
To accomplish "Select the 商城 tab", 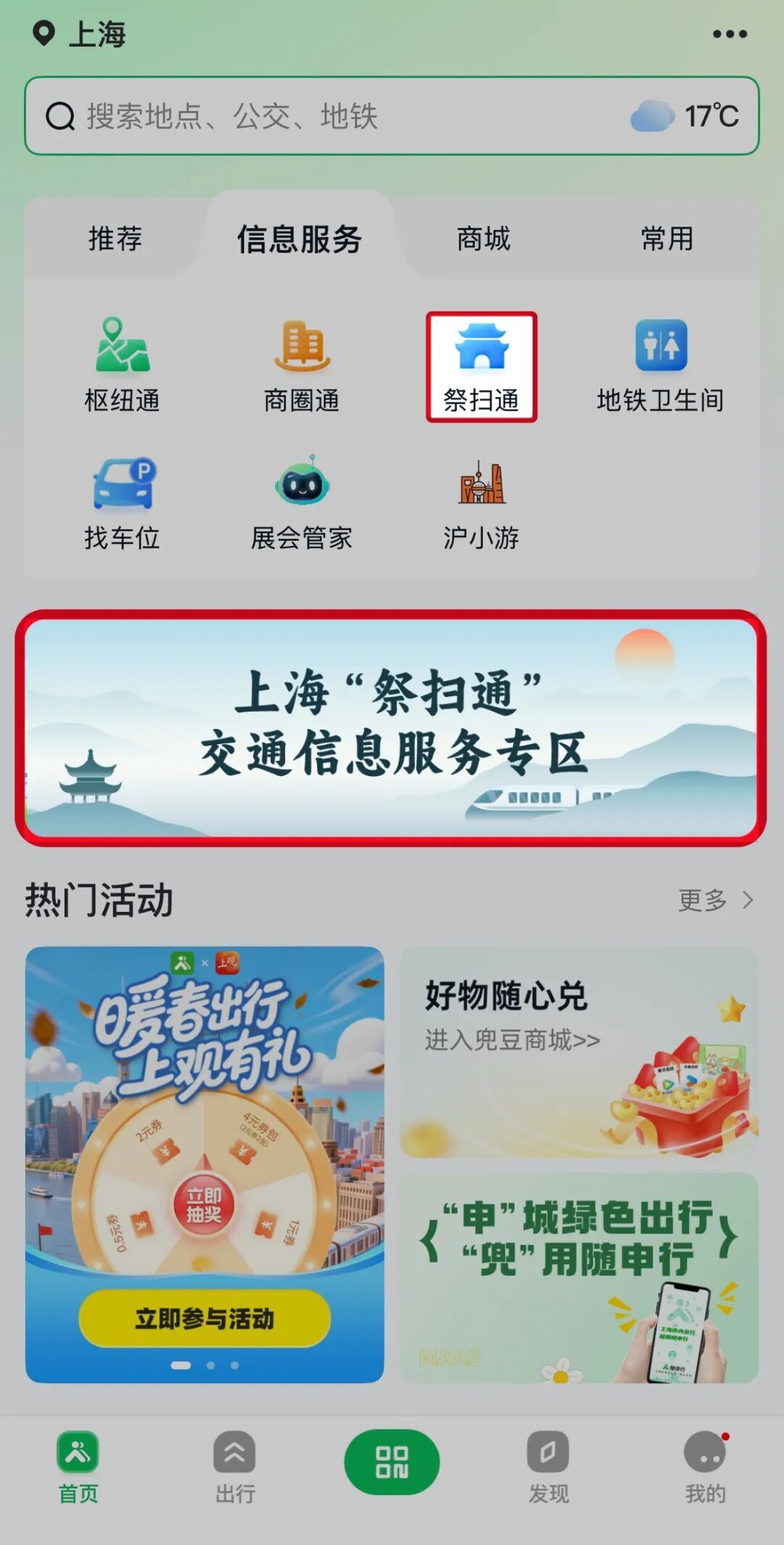I will (483, 239).
